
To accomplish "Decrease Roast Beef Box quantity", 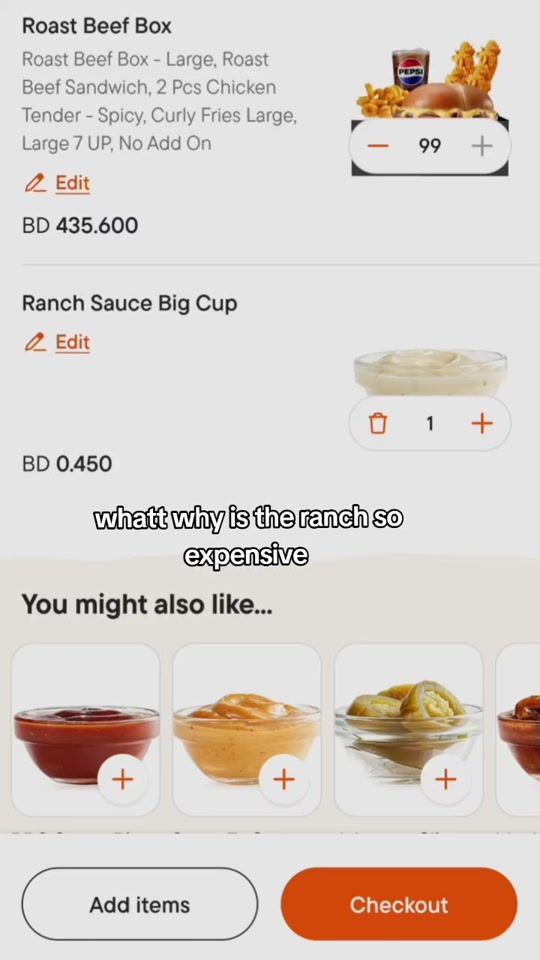I will 378,146.
